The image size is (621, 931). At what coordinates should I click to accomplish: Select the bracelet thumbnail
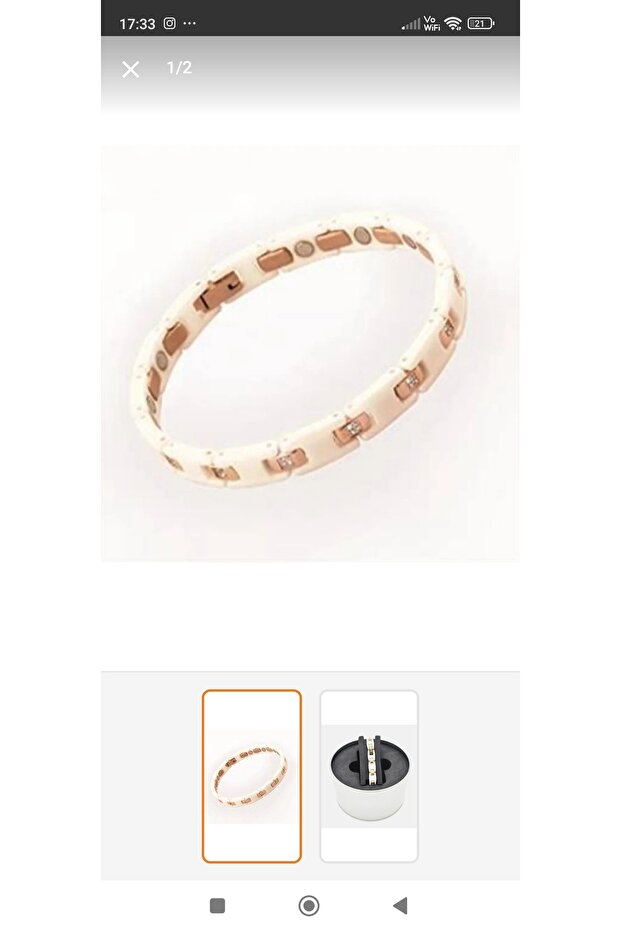pyautogui.click(x=252, y=776)
